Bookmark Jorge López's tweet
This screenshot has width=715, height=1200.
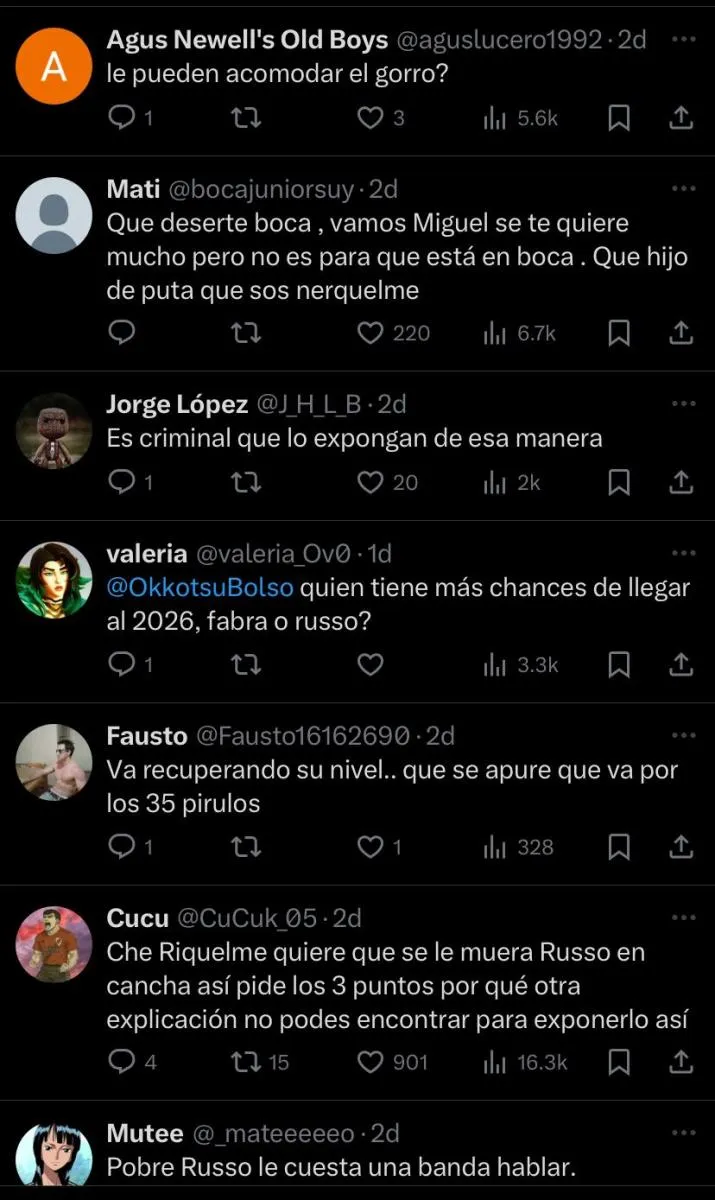(x=619, y=483)
